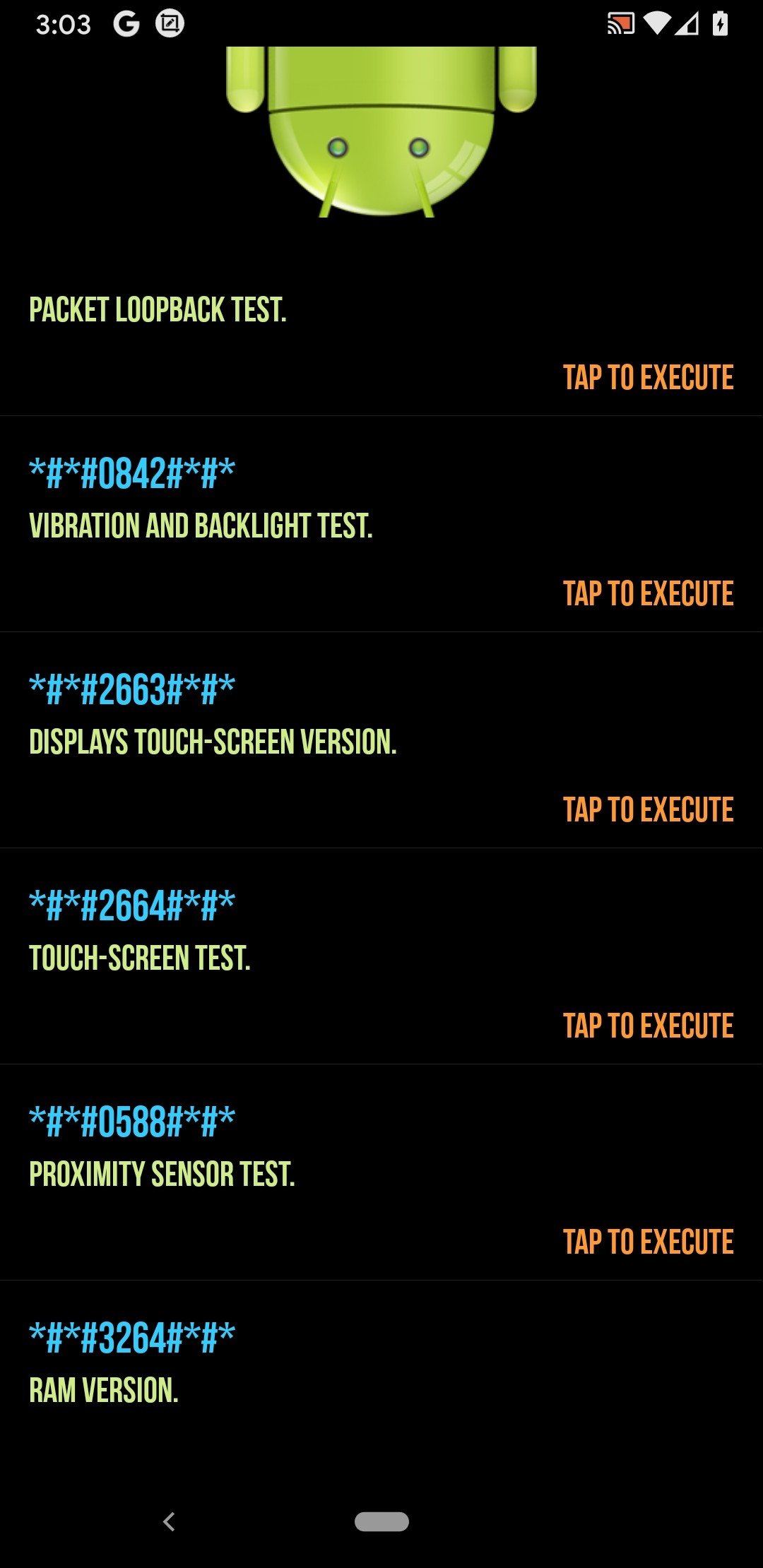Image resolution: width=763 pixels, height=1568 pixels.
Task: Select the code *#*#0842#*#*
Action: click(x=131, y=470)
